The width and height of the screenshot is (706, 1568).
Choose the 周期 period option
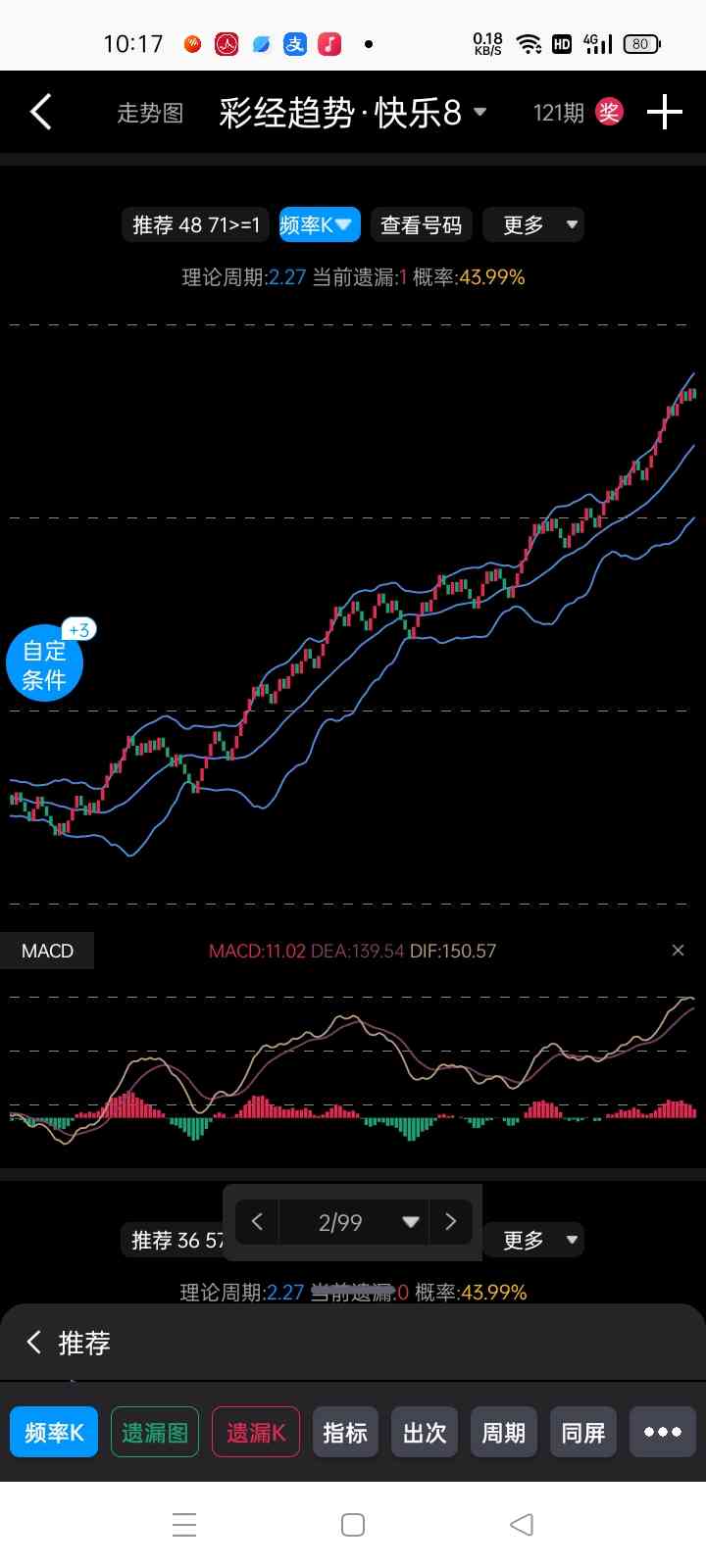coord(504,1433)
